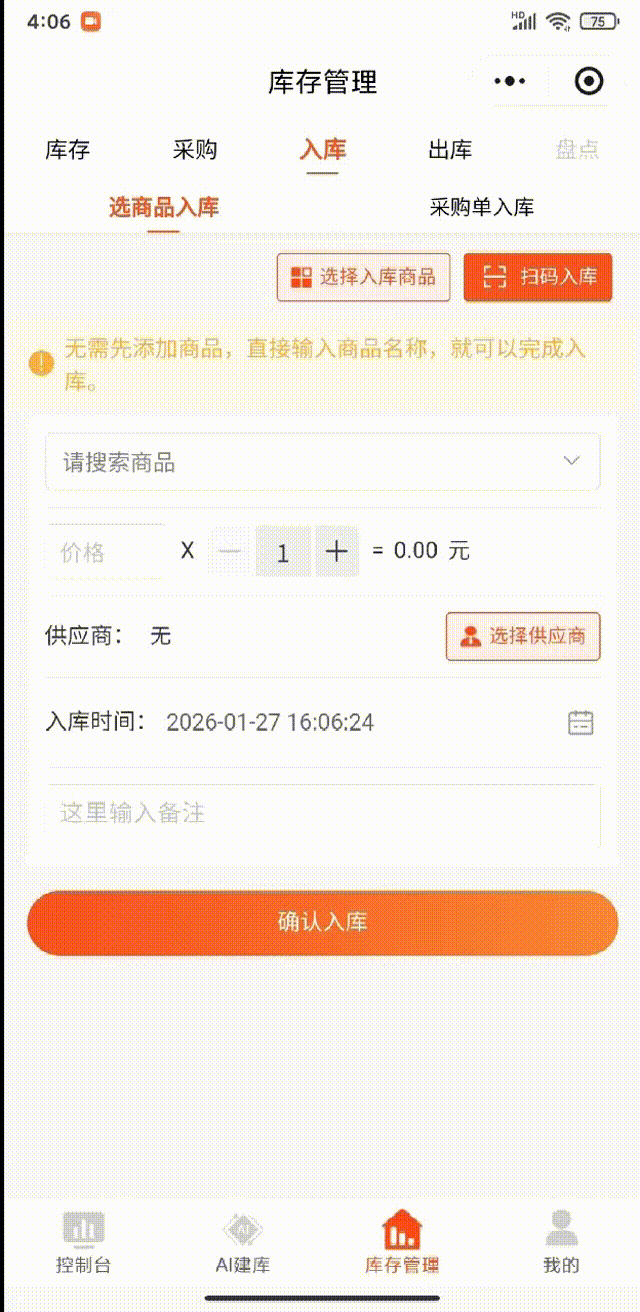Focus the 这里输入备注 remarks field

(322, 813)
